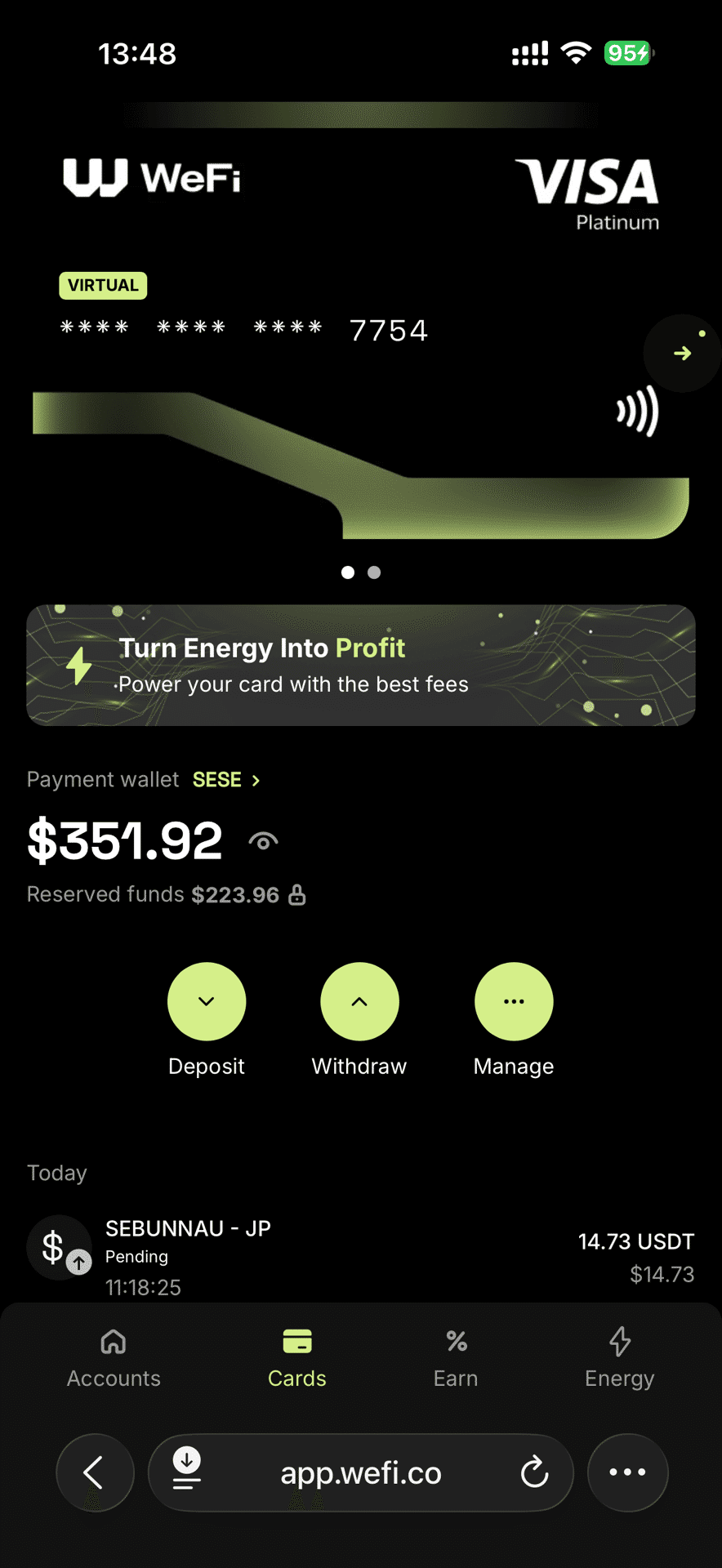Open the browser's three-dot menu

[x=627, y=1472]
